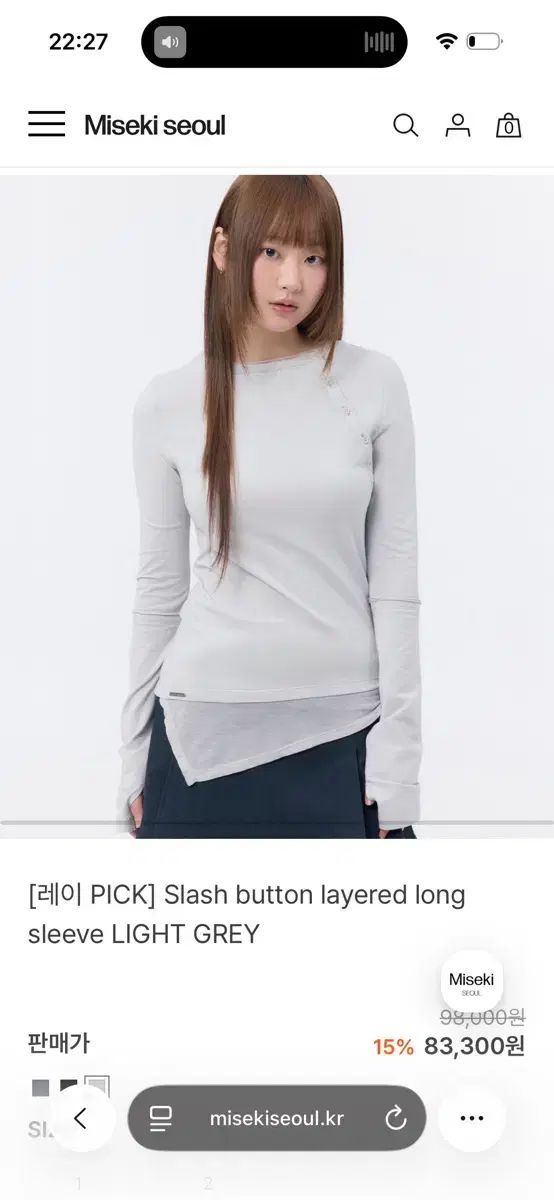Open the search icon
Image resolution: width=554 pixels, height=1200 pixels.
pyautogui.click(x=405, y=125)
